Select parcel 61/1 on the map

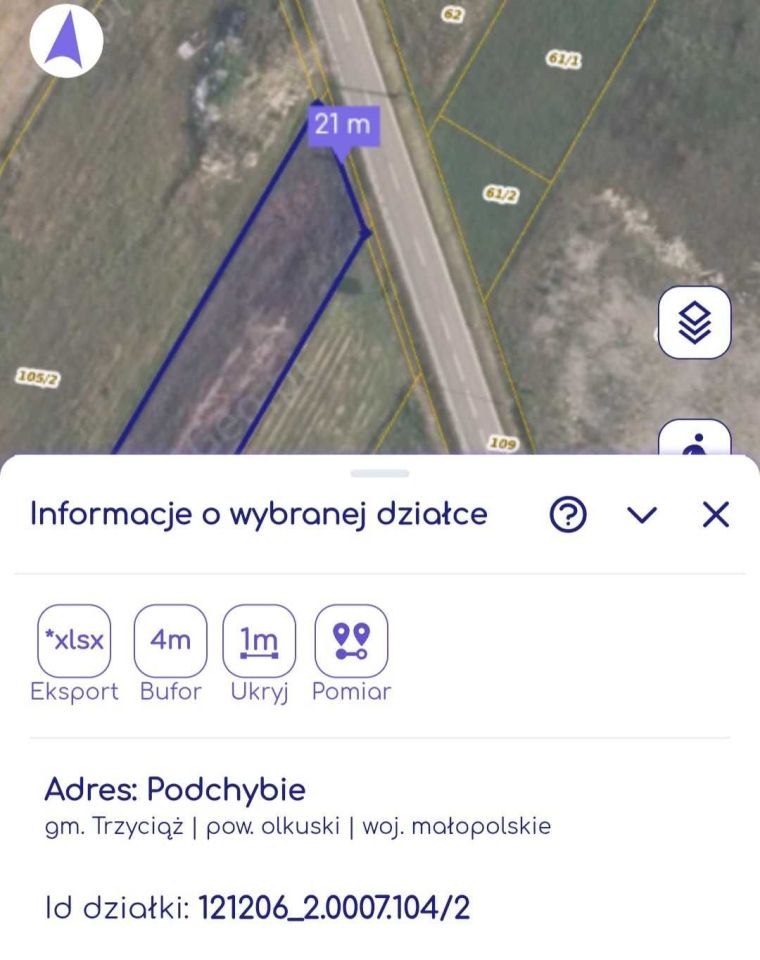[x=562, y=58]
